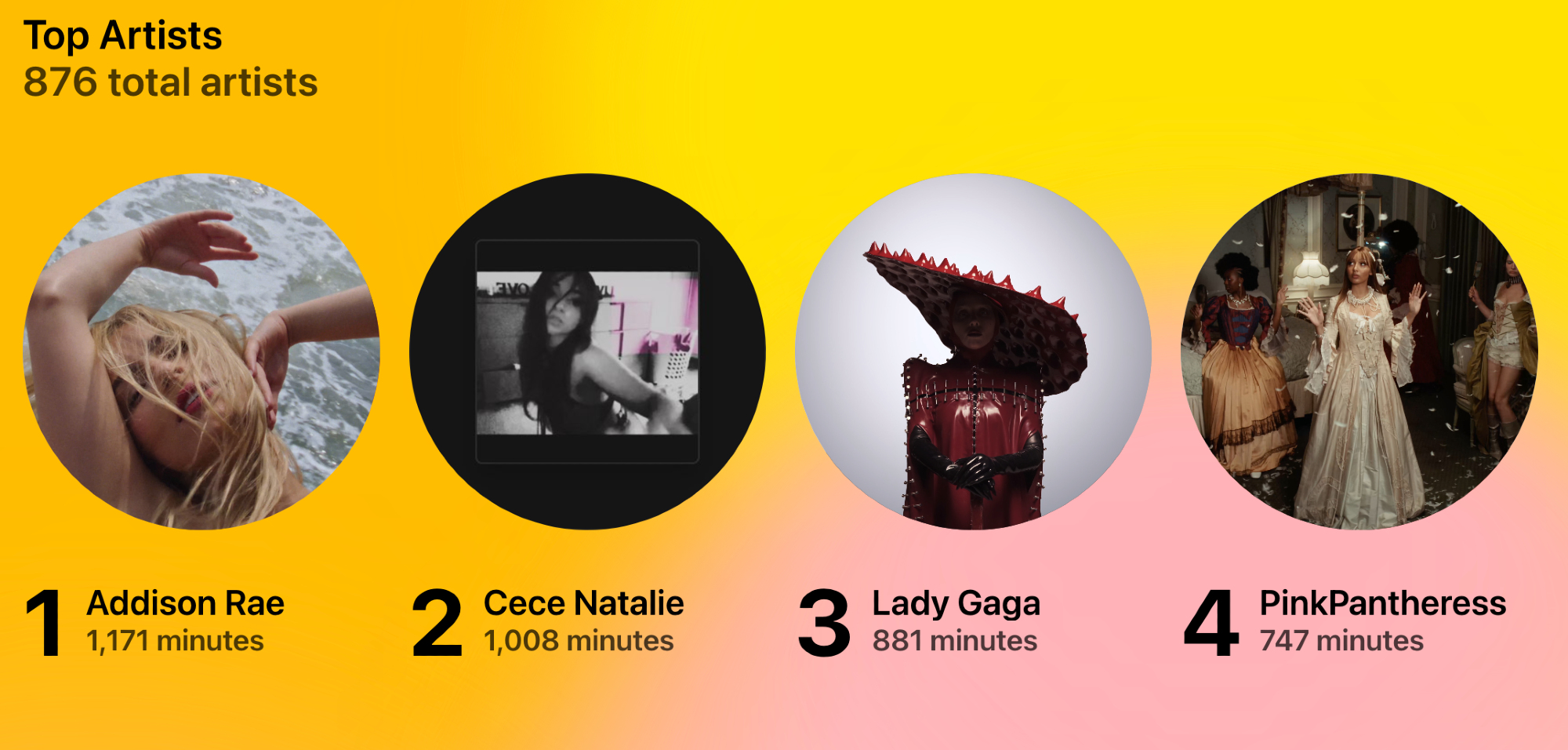Viewport: 1568px width, 750px height.
Task: View Lady Gaga's artist tile
Action: [x=973, y=351]
